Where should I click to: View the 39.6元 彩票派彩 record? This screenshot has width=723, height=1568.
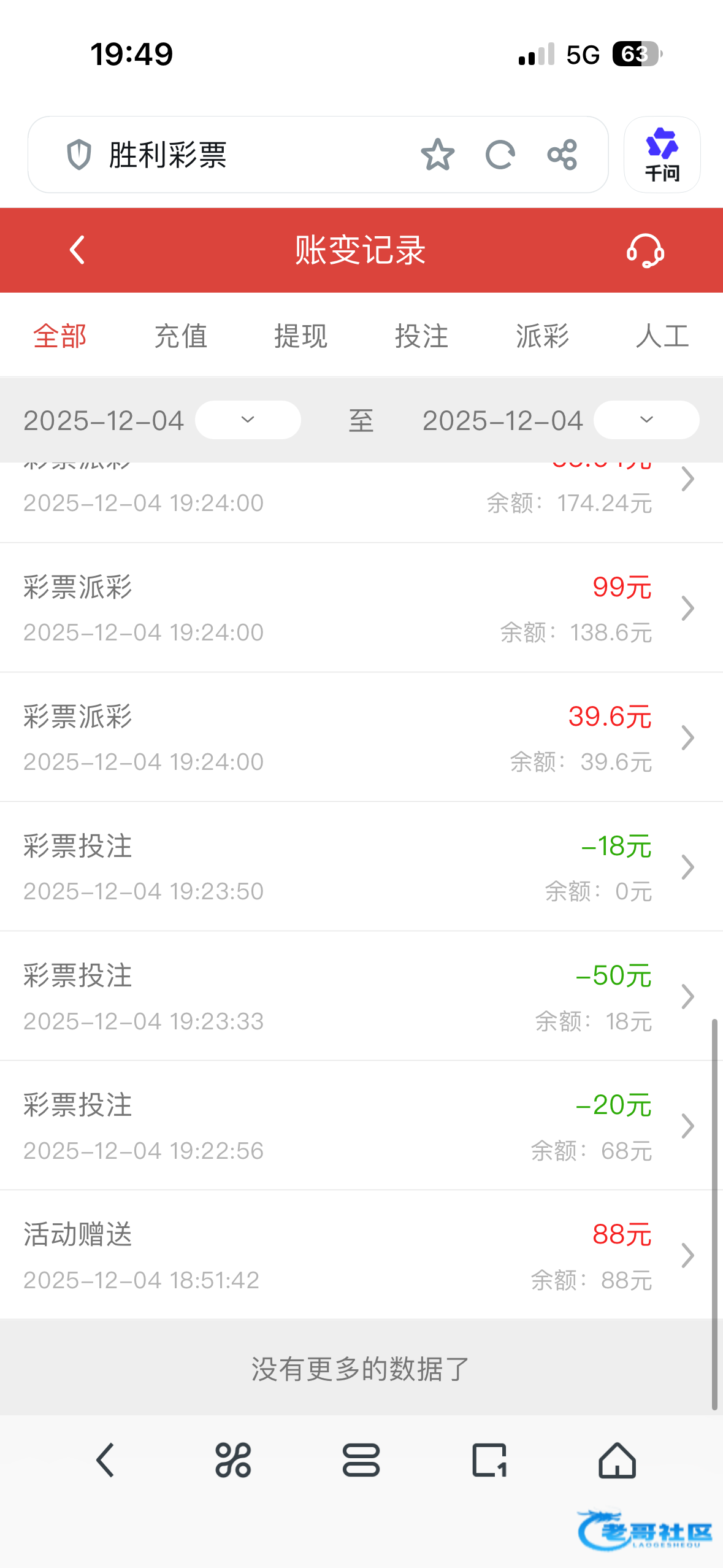tap(361, 737)
